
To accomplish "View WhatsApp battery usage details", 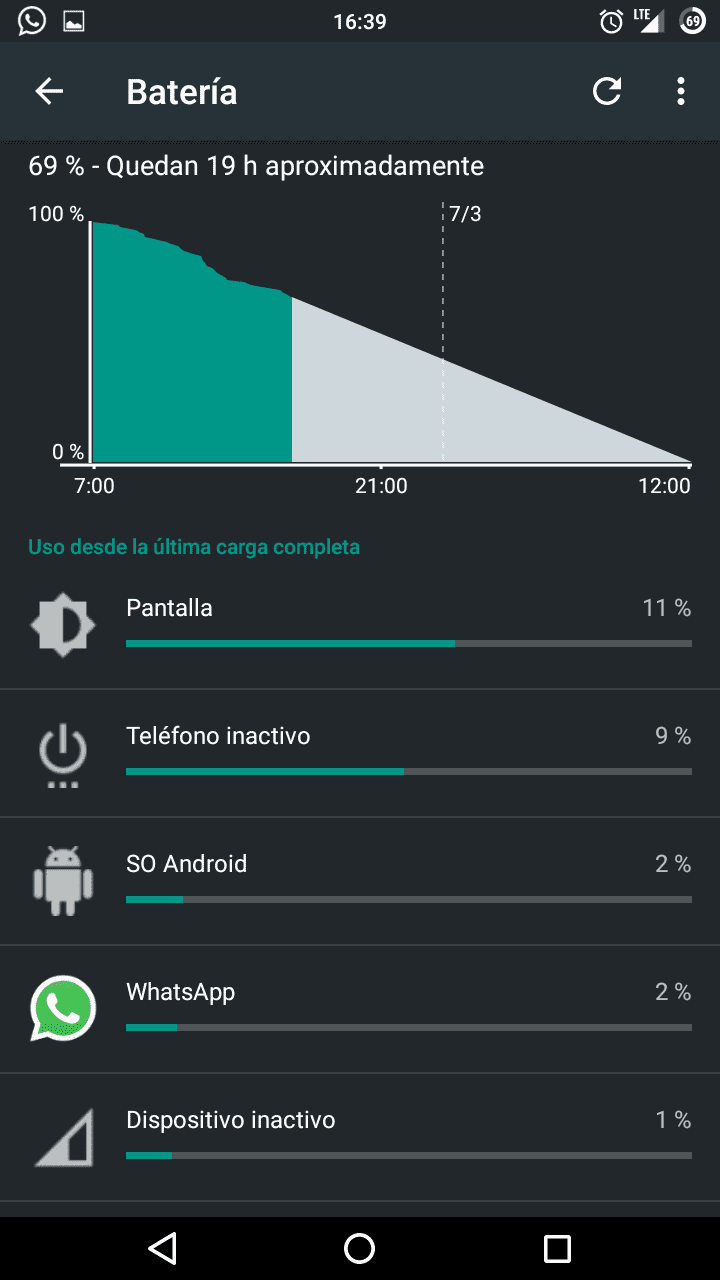I will (360, 1009).
